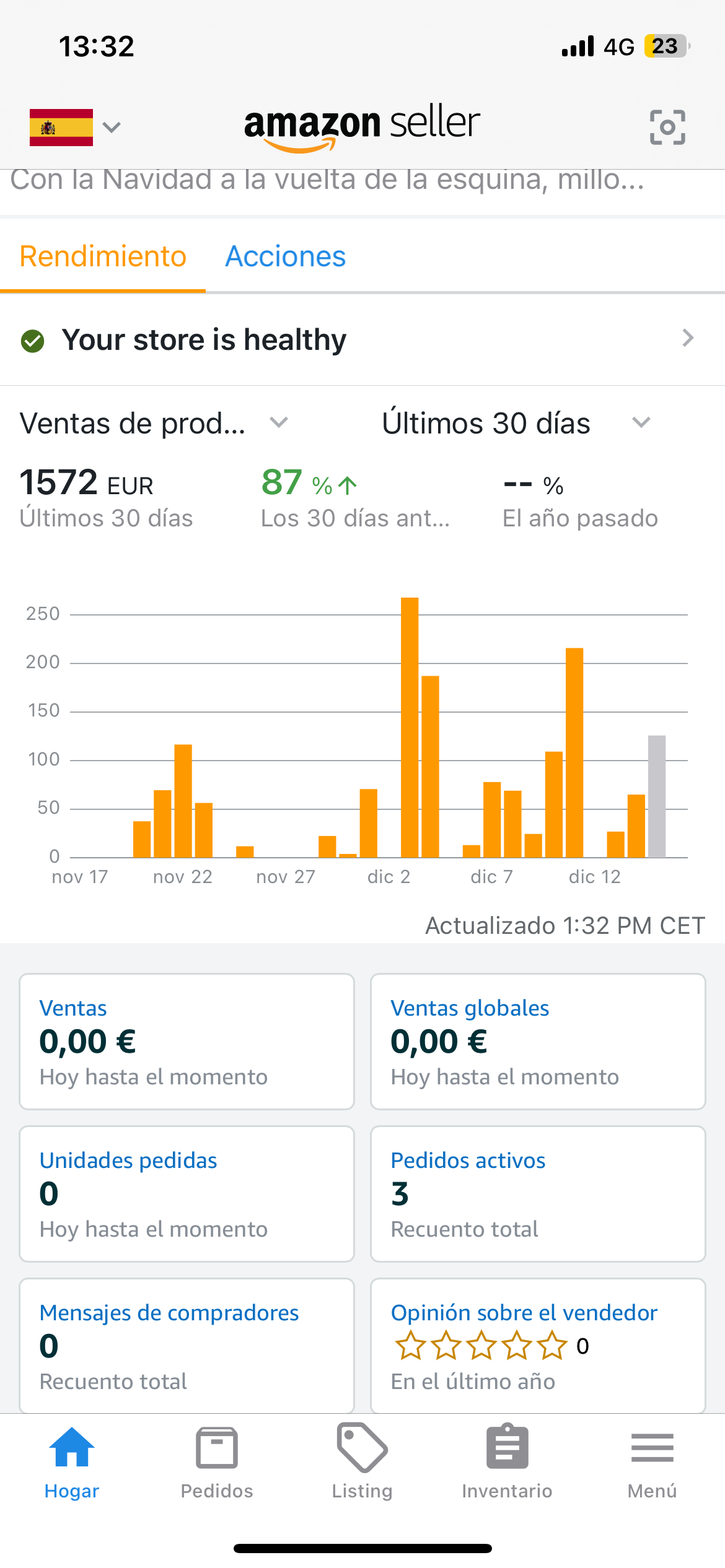The height and width of the screenshot is (1568, 725).
Task: Select the Rendimiento tab
Action: click(x=103, y=256)
